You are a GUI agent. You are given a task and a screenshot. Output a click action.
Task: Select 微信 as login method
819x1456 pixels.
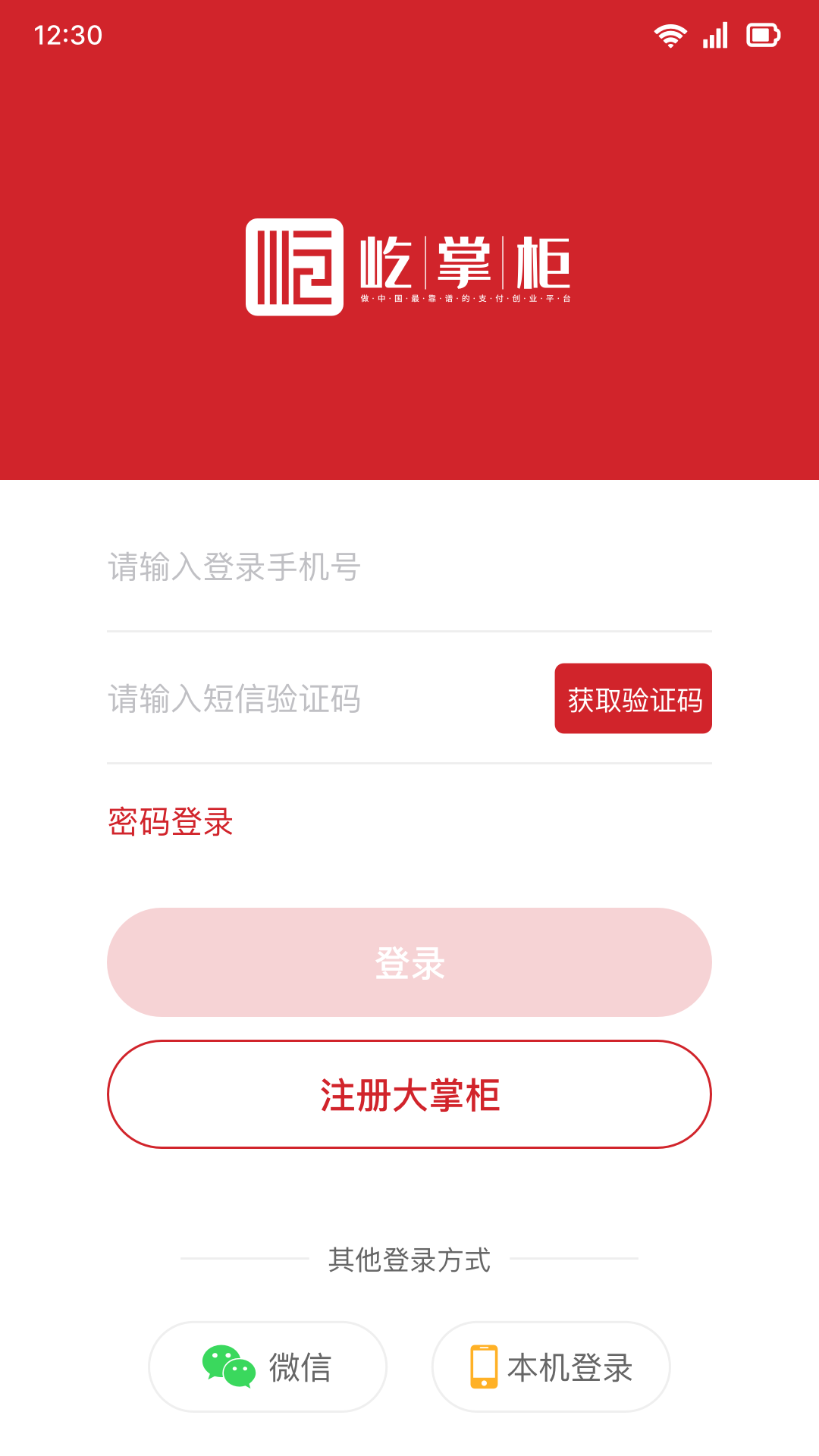click(x=267, y=1365)
